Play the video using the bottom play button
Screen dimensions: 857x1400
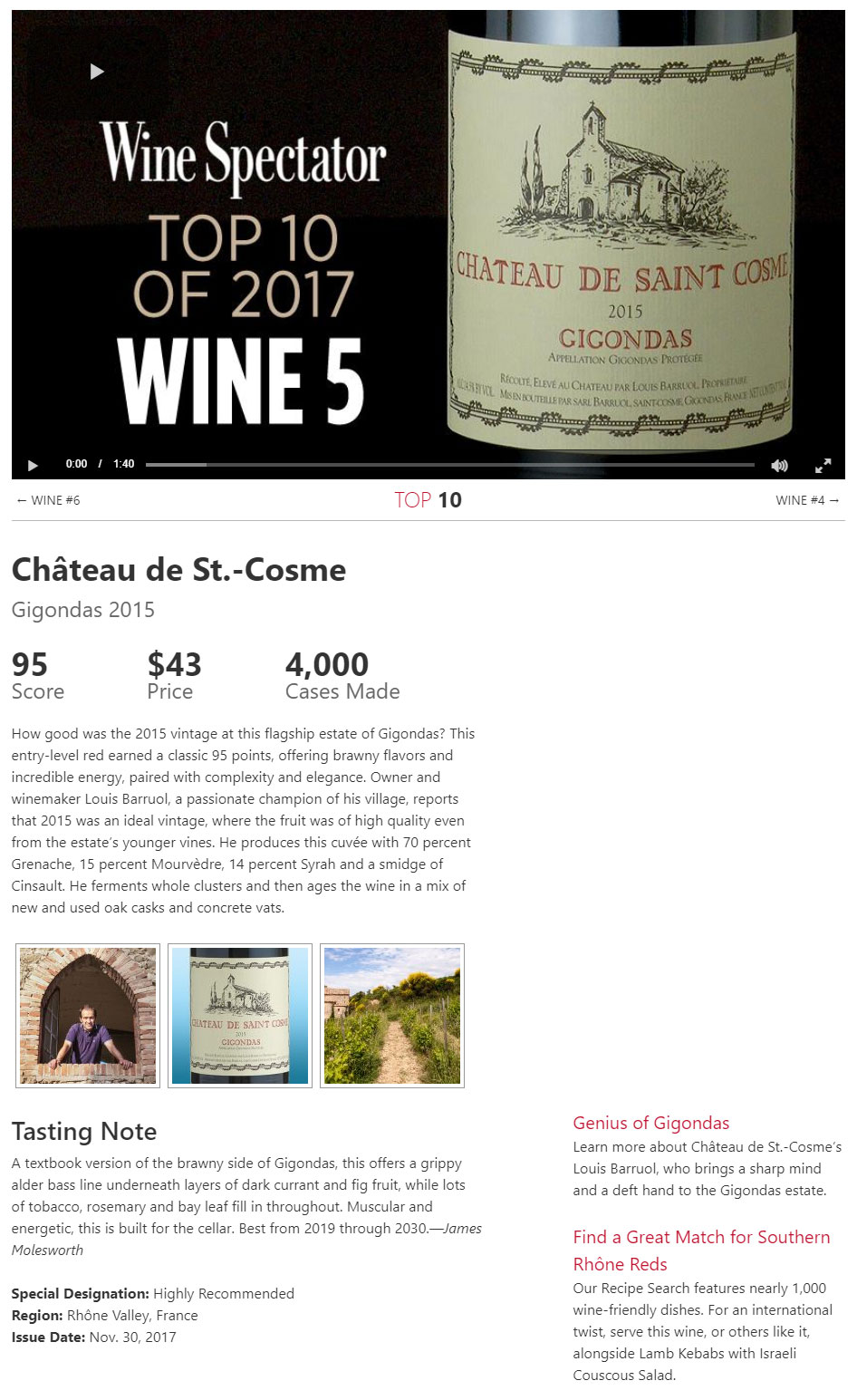(x=34, y=465)
